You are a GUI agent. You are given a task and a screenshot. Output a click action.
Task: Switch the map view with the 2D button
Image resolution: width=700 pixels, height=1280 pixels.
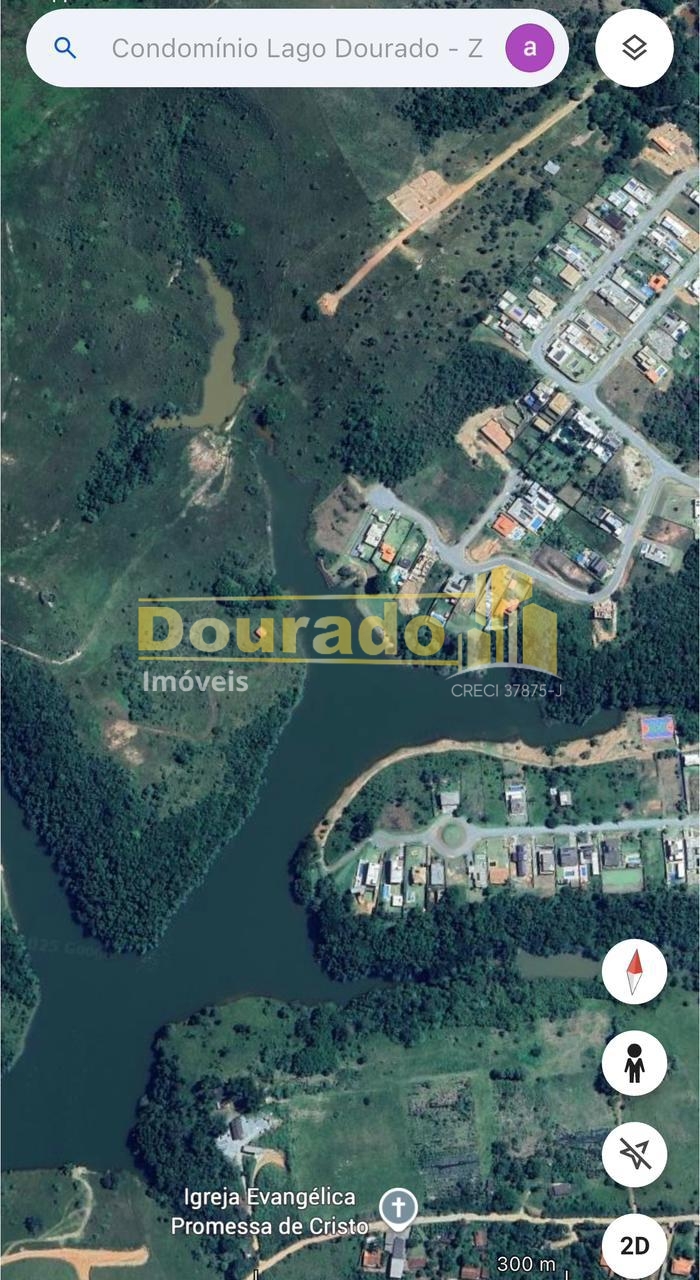[x=634, y=1245]
